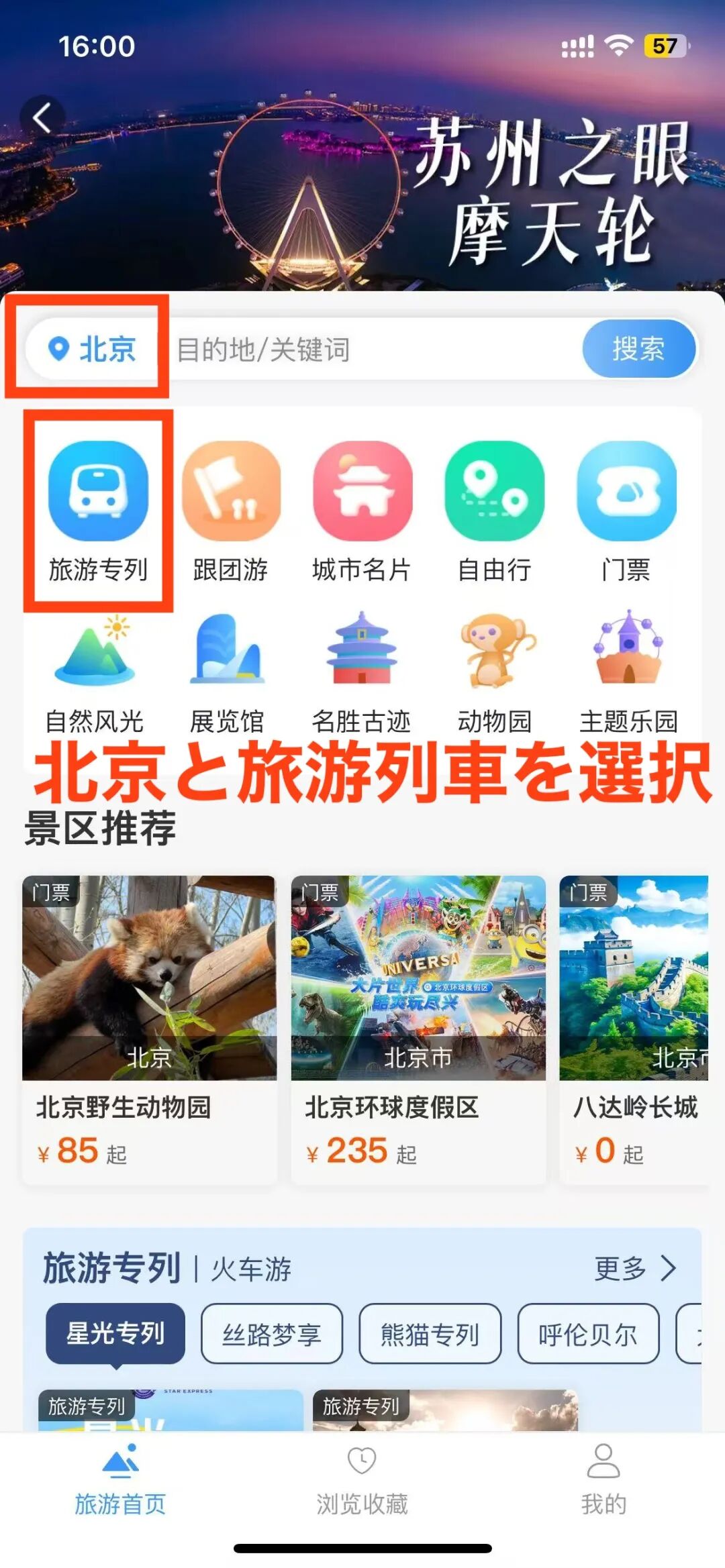Screen dimensions: 725x1568
Task: Open the 旅游专列 category
Action: [98, 511]
